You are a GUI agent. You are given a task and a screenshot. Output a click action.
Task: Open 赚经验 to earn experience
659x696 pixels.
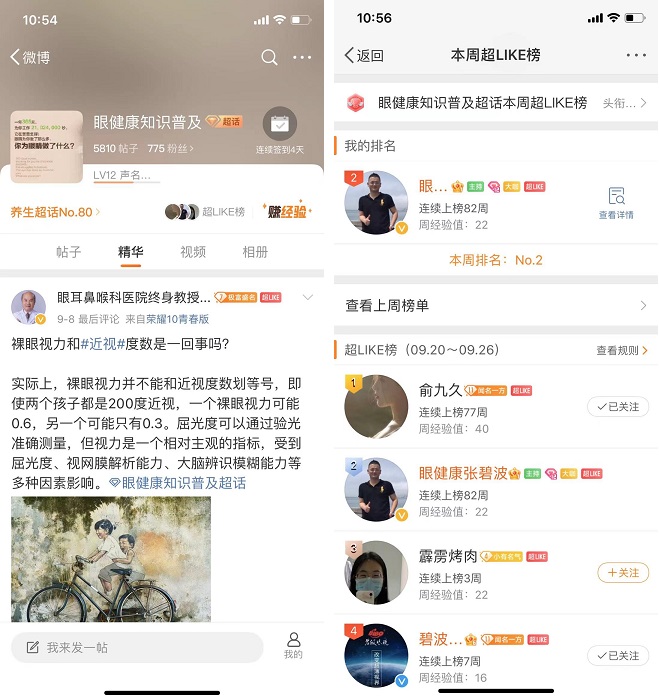click(287, 211)
